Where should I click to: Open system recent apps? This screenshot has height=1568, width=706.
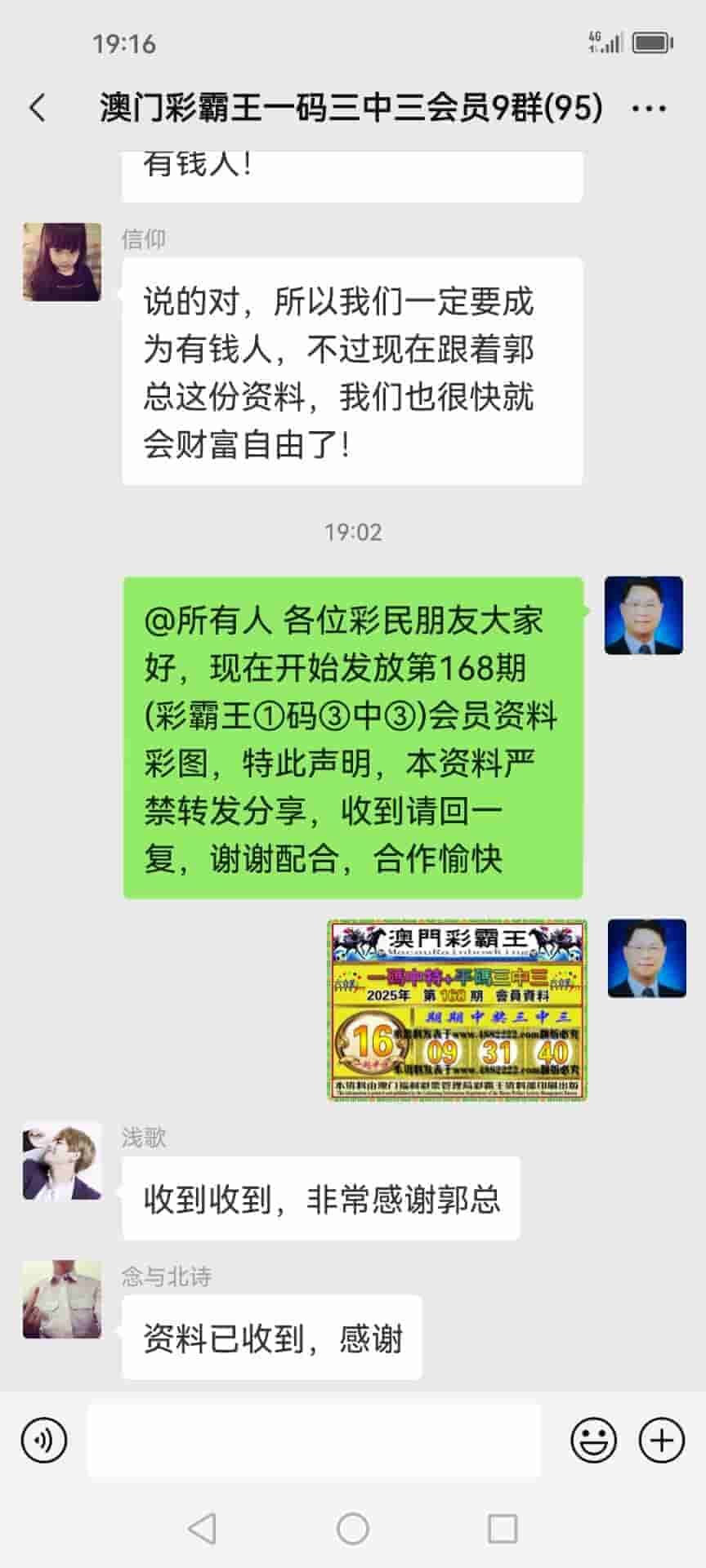(502, 1528)
